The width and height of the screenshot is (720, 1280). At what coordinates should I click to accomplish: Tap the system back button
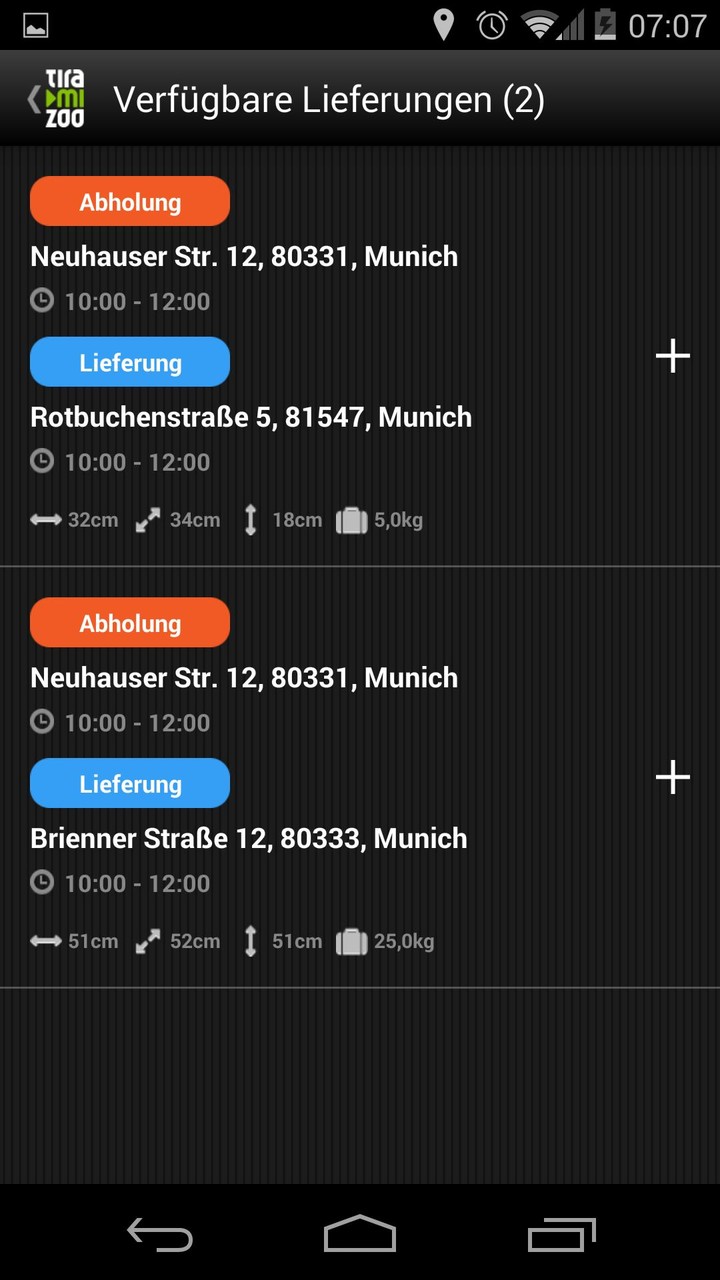pos(160,1234)
